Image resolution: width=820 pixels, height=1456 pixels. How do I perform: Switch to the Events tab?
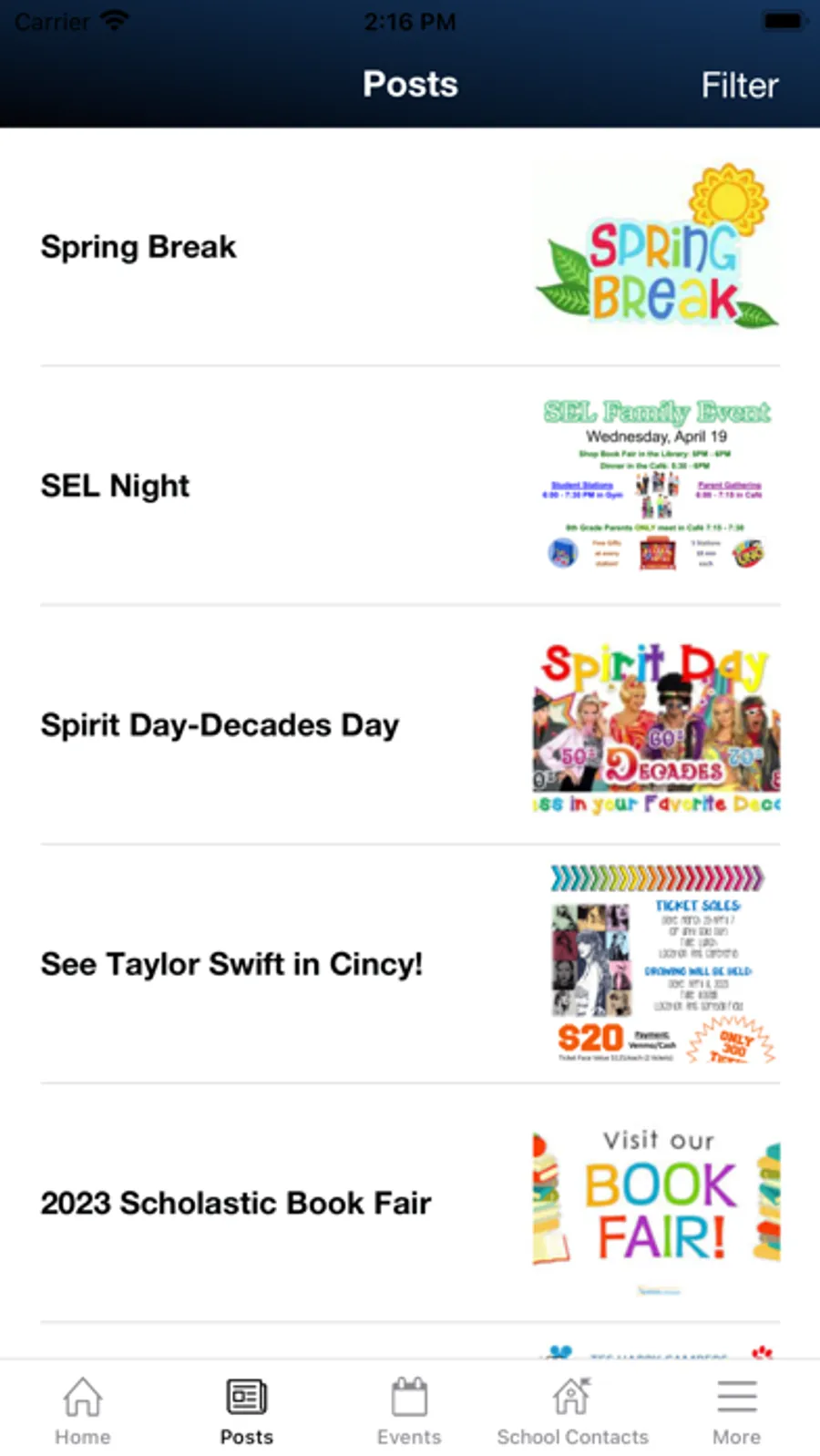(409, 1410)
